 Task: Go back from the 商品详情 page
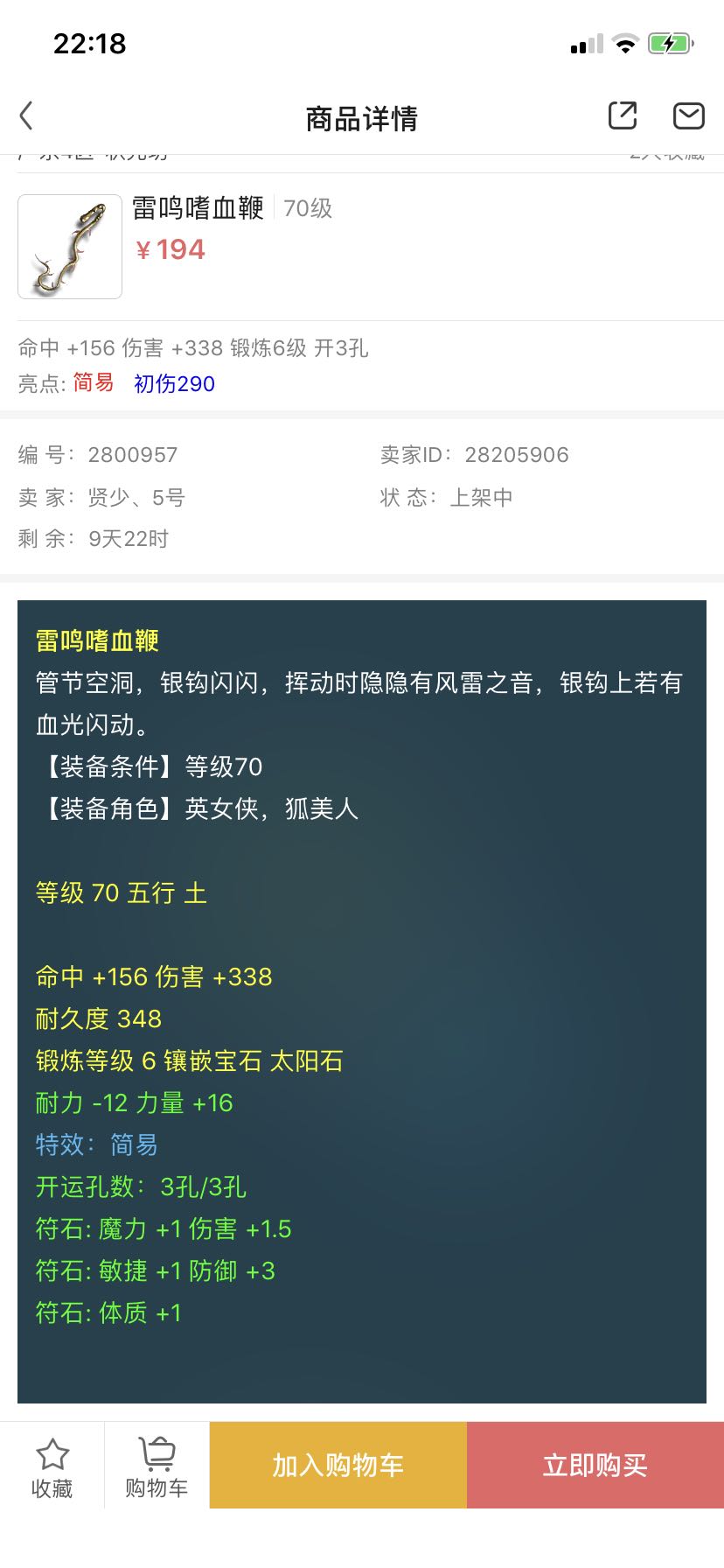point(26,115)
